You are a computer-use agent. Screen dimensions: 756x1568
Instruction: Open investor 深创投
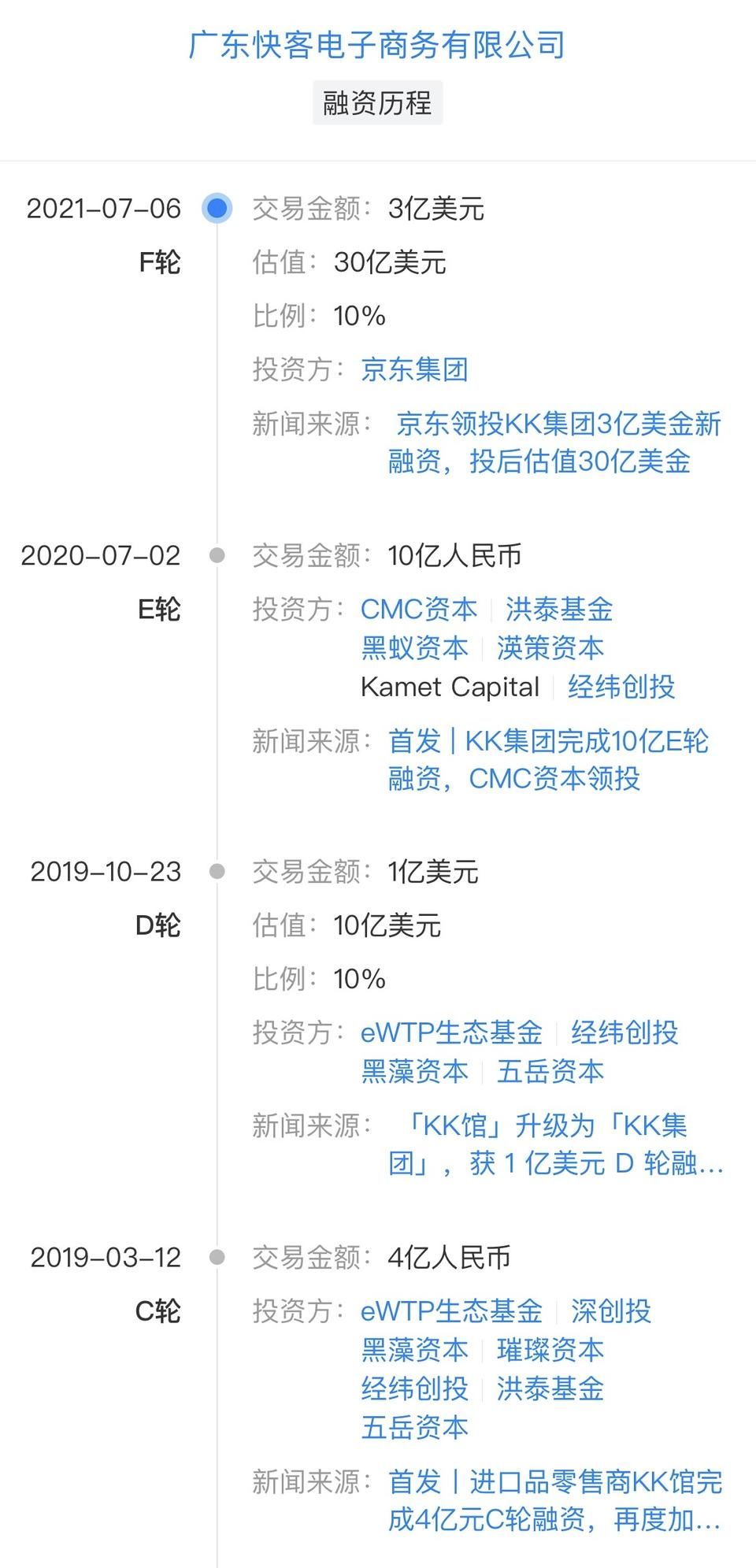coord(611,1311)
